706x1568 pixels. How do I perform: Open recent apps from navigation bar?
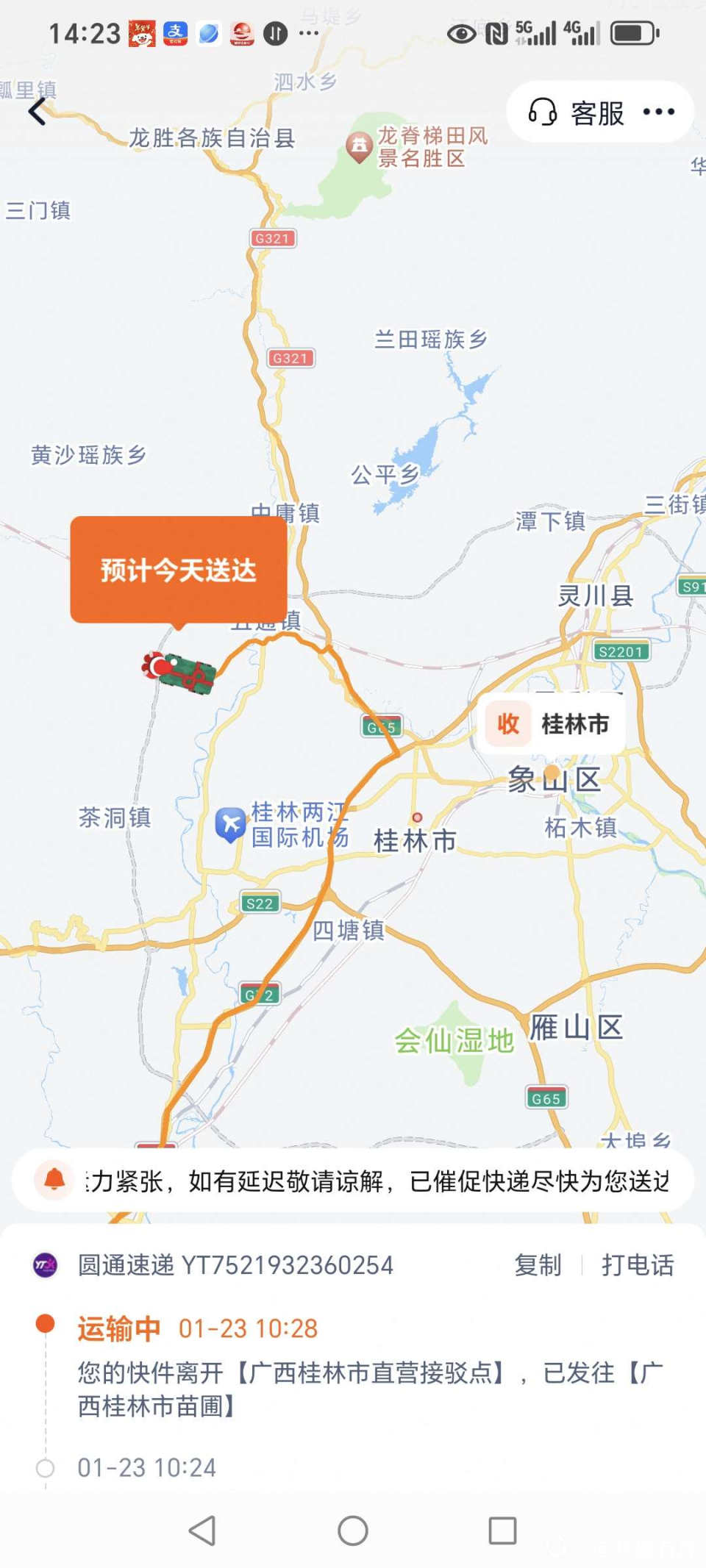pyautogui.click(x=502, y=1531)
